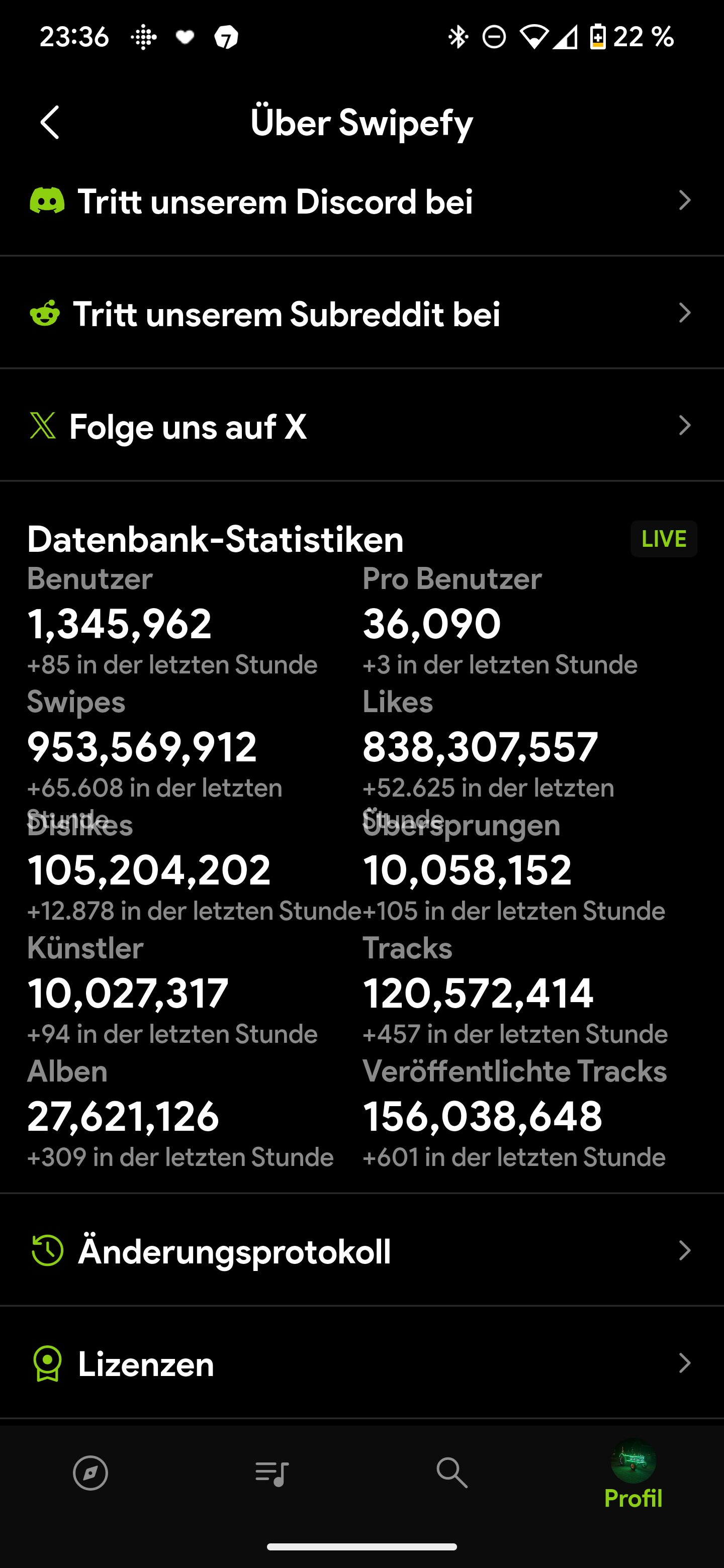Open 'Tritt unserem Discord bei' row
The image size is (724, 1568).
[361, 202]
